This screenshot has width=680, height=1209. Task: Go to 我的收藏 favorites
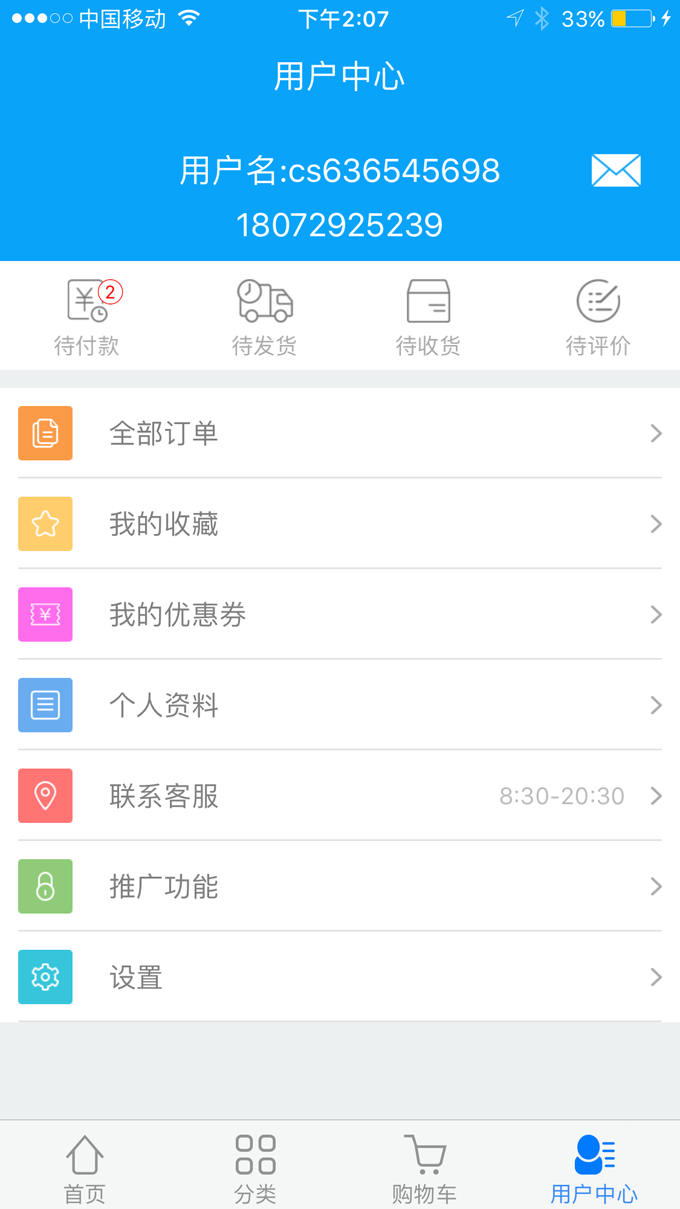(340, 524)
